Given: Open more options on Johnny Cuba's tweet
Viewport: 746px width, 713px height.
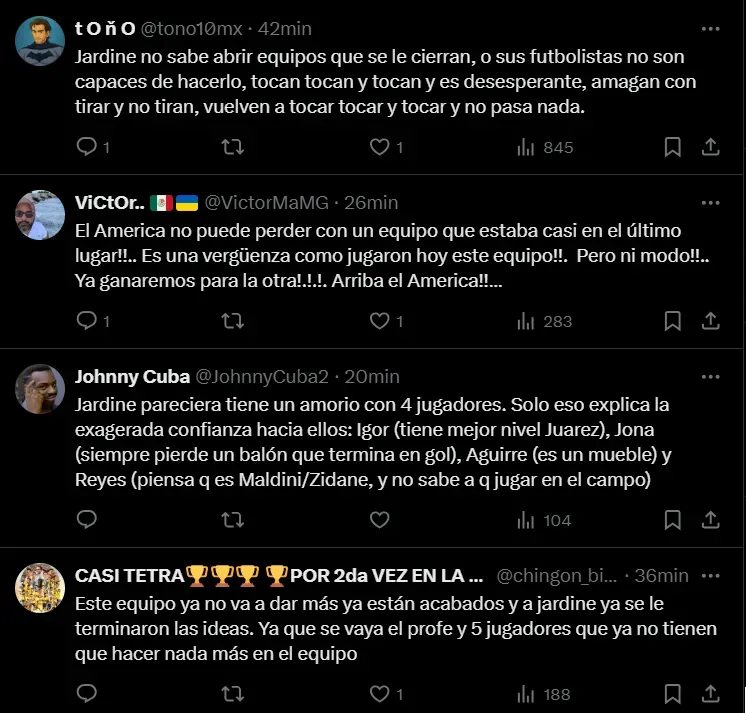Looking at the screenshot, I should 711,377.
